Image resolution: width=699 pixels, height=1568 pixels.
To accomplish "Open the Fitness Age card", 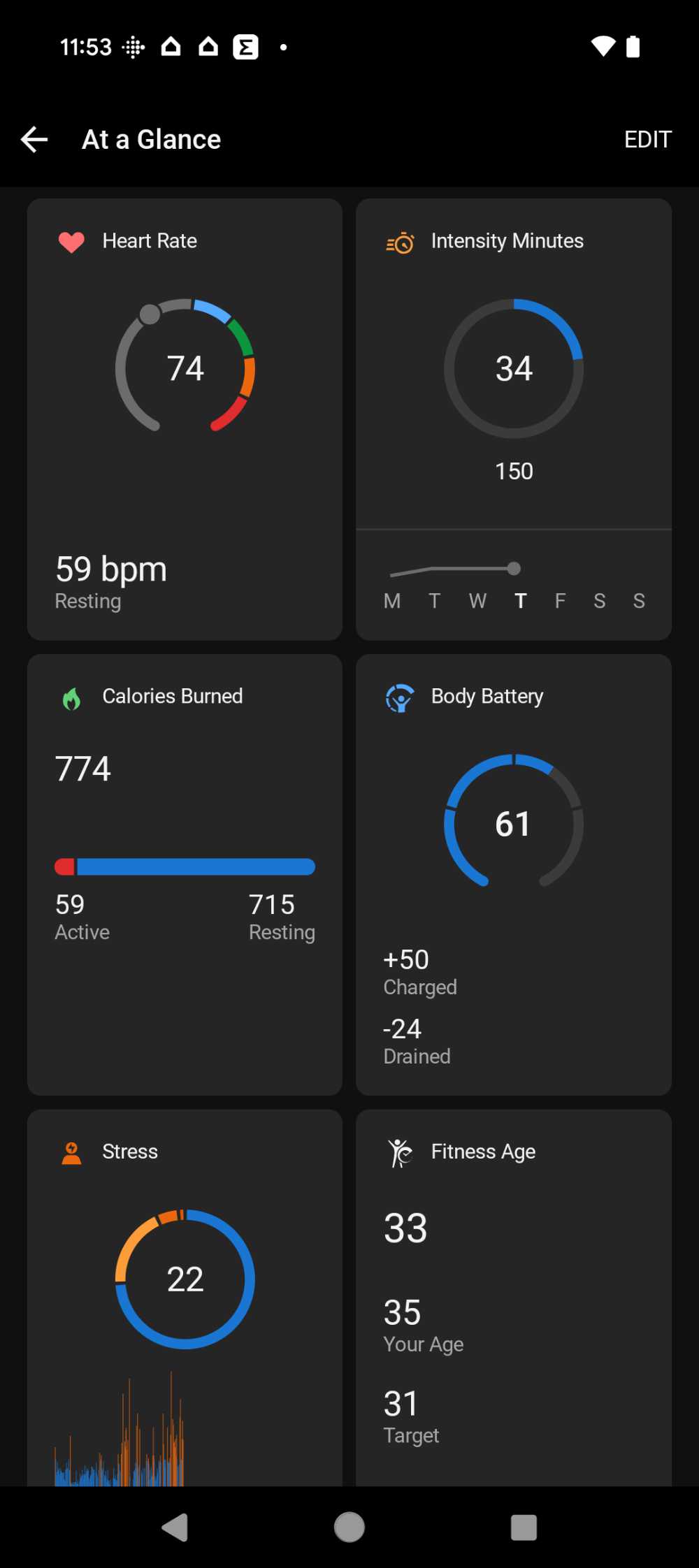I will [514, 1293].
